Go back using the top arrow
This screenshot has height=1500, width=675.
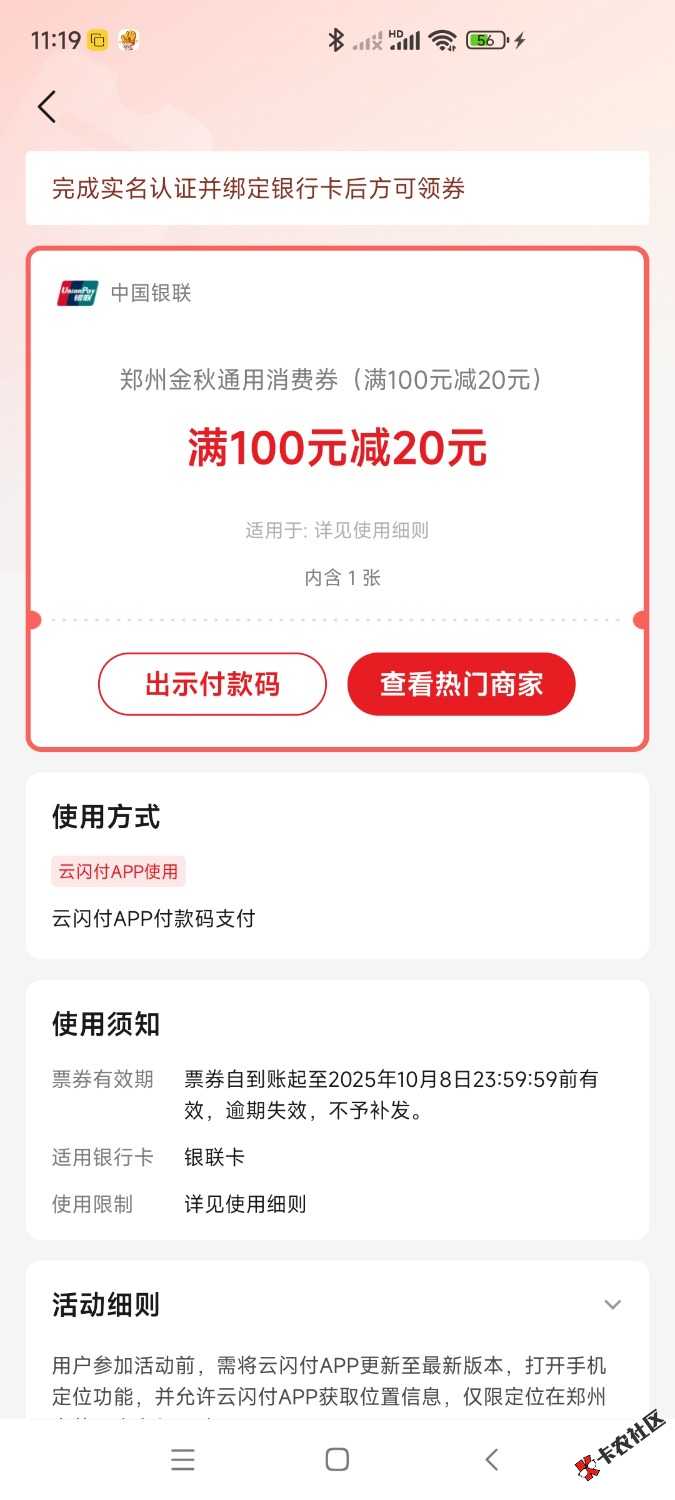[47, 107]
